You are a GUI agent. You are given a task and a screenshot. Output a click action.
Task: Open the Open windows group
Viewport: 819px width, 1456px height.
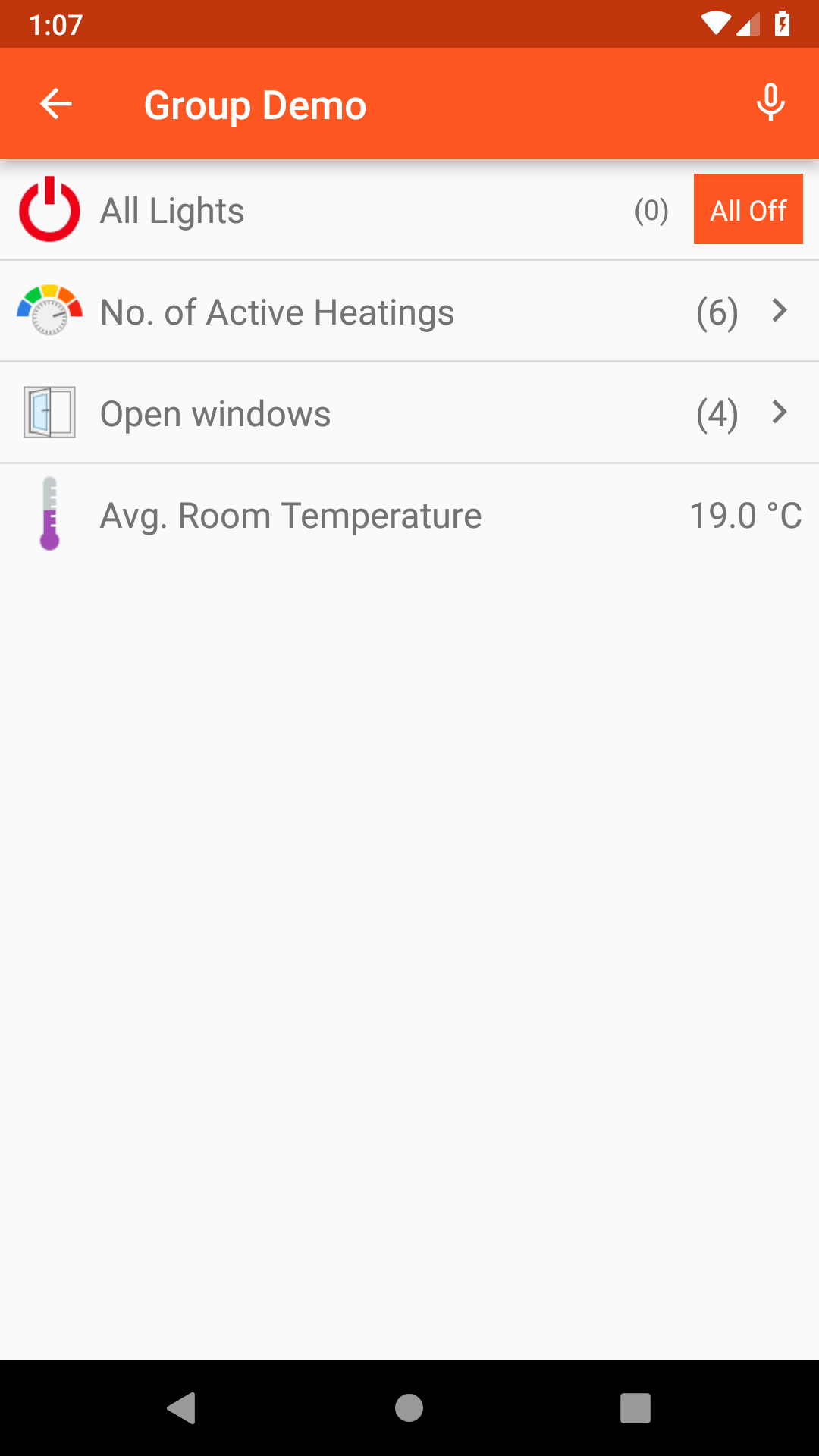409,413
